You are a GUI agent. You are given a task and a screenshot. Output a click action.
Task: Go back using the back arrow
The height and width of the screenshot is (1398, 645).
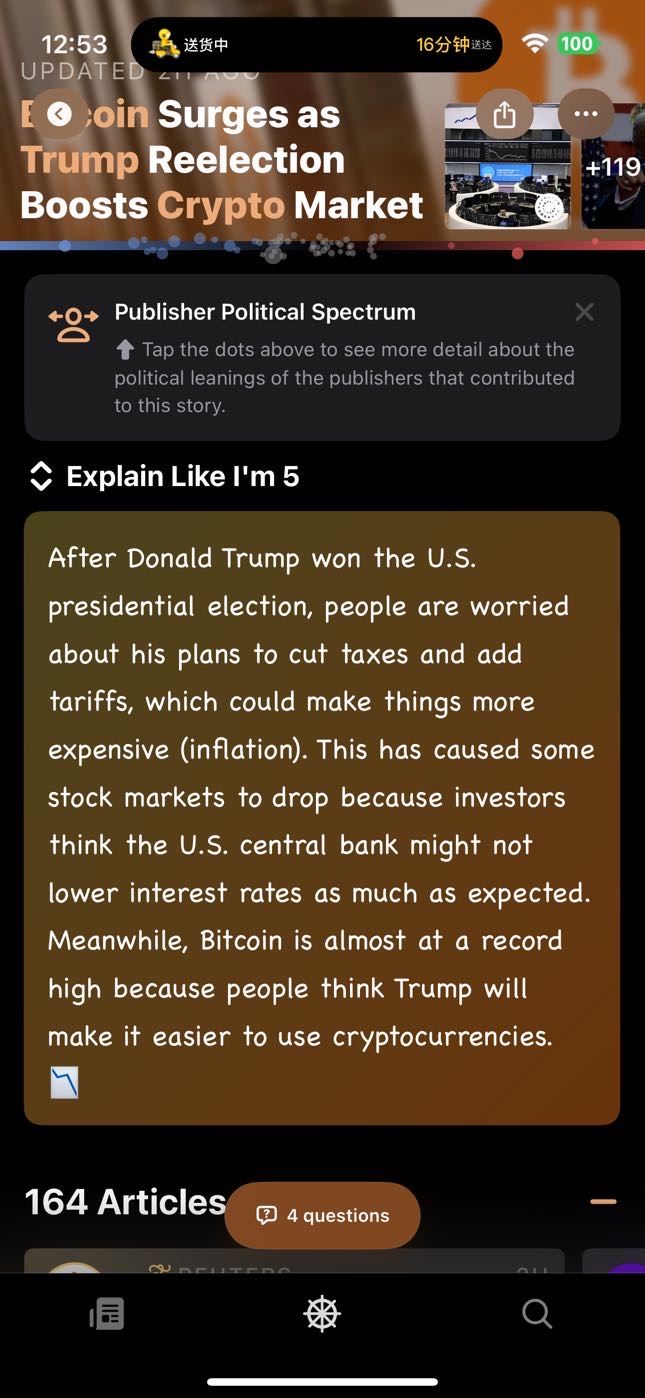(x=60, y=114)
